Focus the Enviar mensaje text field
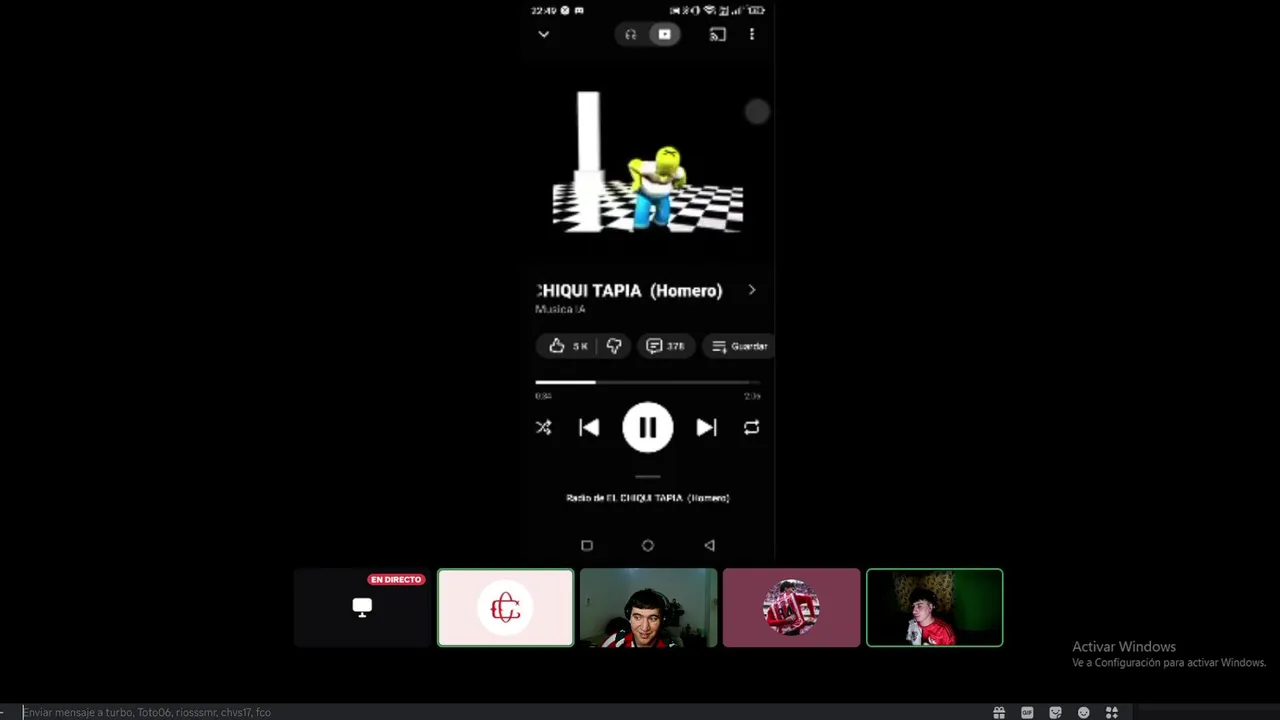Screen dimensions: 1280x720 pyautogui.click(x=400, y=712)
